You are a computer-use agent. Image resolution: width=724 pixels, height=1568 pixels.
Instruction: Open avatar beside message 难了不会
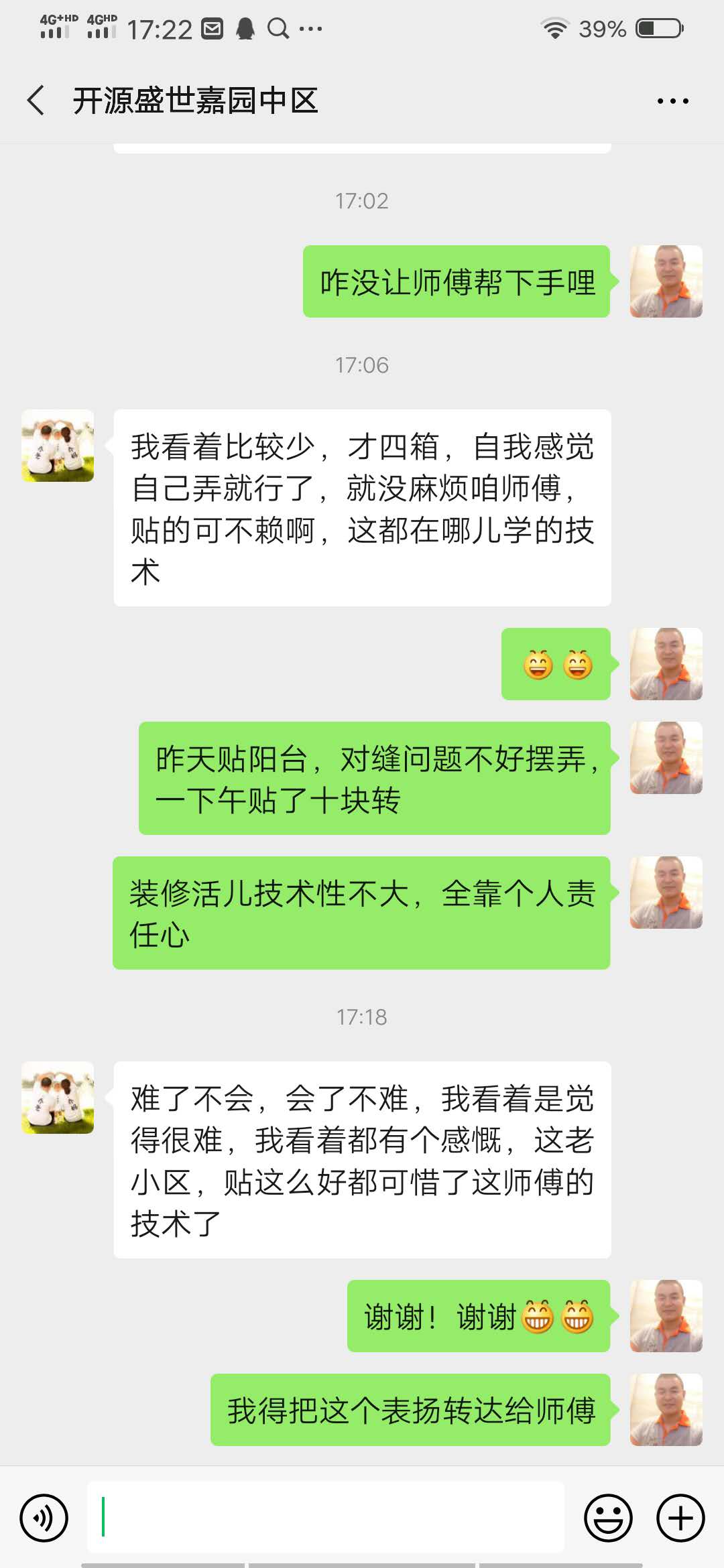coord(58,1098)
